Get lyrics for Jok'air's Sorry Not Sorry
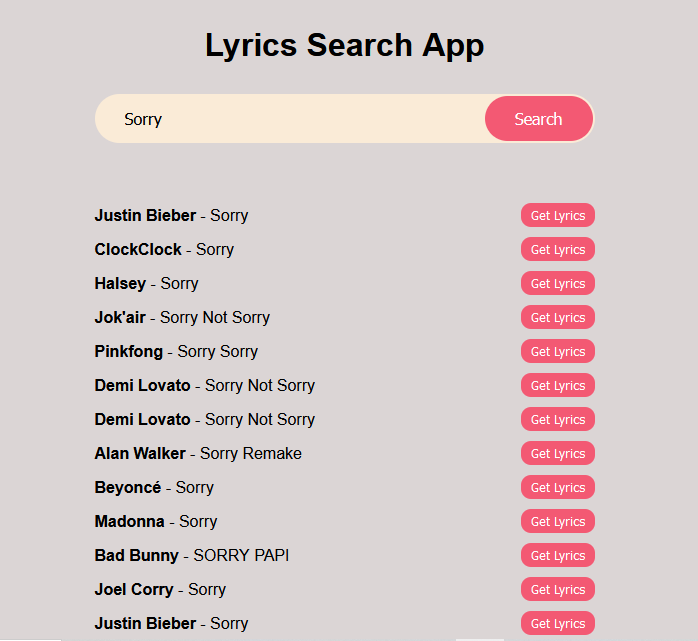The width and height of the screenshot is (698, 641). 557,318
